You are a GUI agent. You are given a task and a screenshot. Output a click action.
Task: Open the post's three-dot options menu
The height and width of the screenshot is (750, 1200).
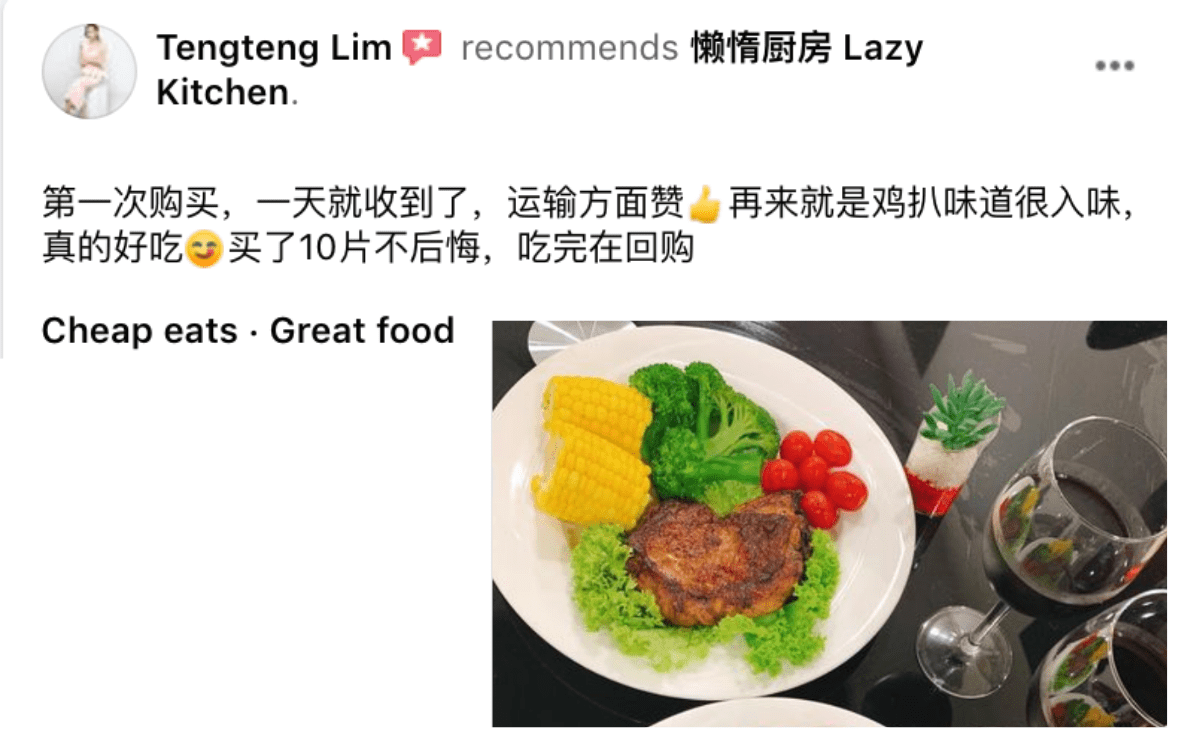pos(1114,66)
